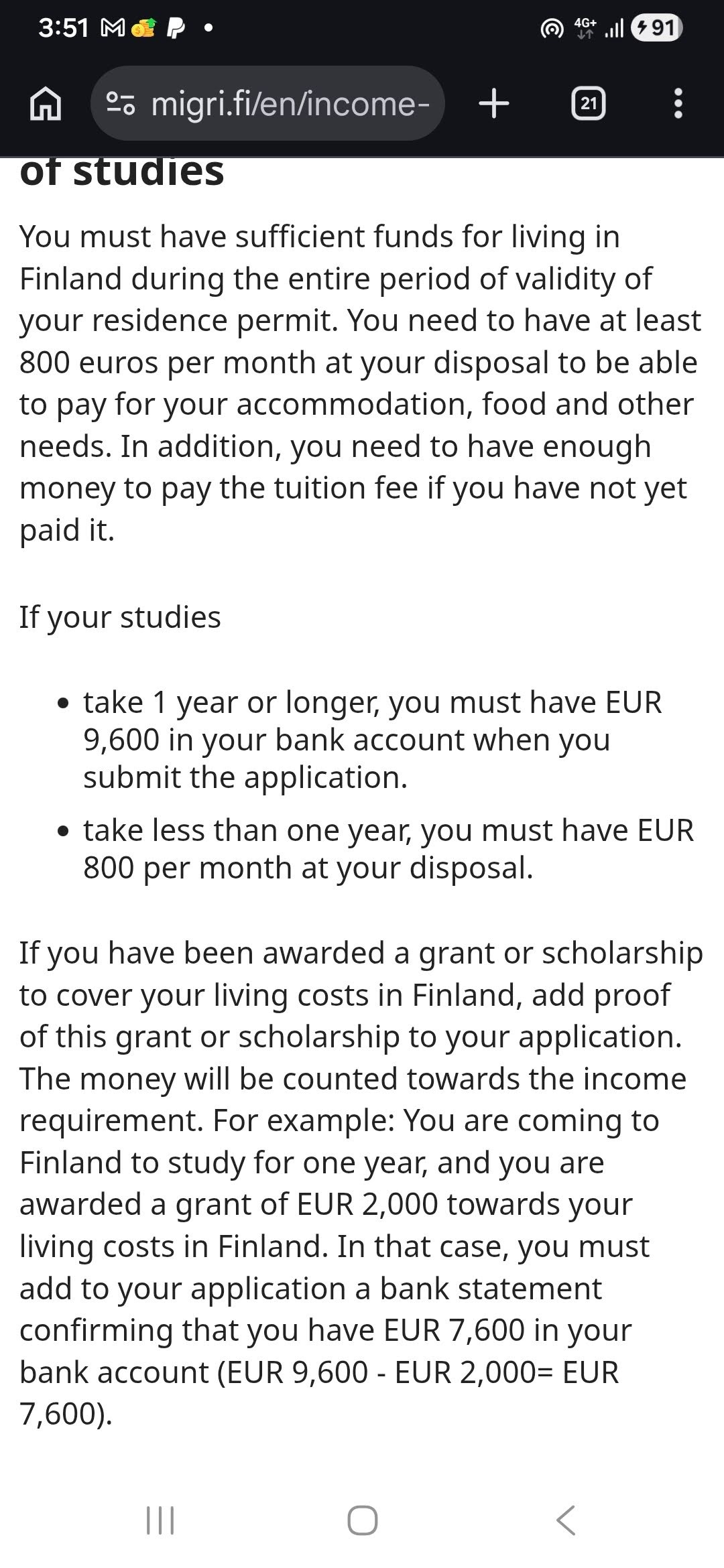
Task: Open a new browser tab
Action: 494,104
